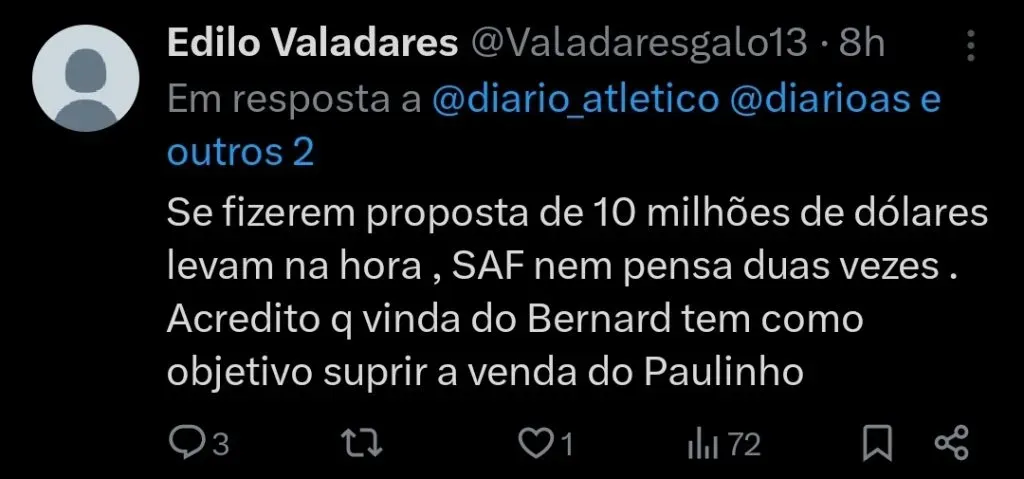Like the tweet about Paulinho
The height and width of the screenshot is (479, 1024).
pyautogui.click(x=541, y=443)
